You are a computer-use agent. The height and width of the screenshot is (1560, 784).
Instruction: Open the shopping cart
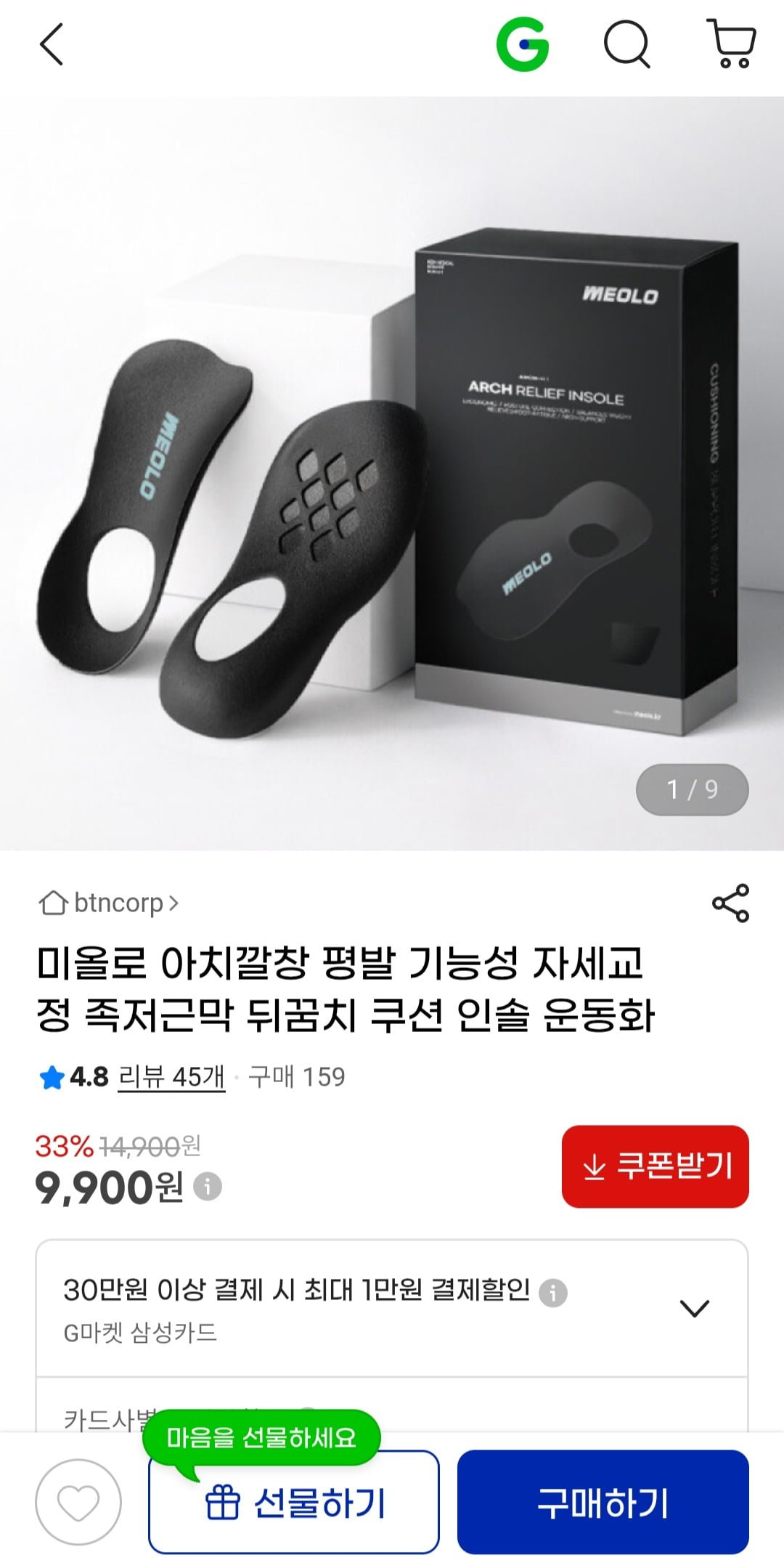[731, 44]
